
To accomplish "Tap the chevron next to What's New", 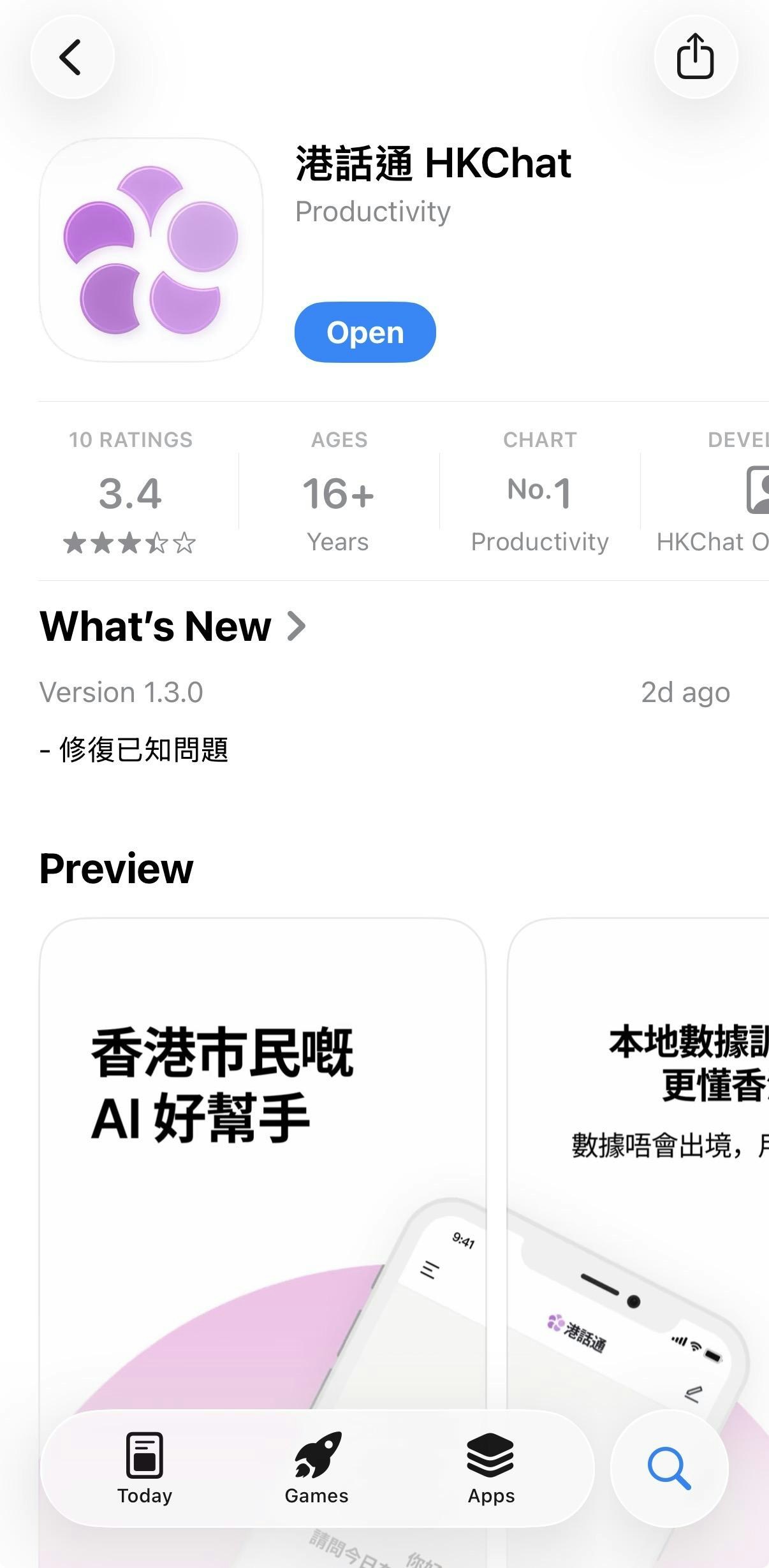I will [297, 627].
